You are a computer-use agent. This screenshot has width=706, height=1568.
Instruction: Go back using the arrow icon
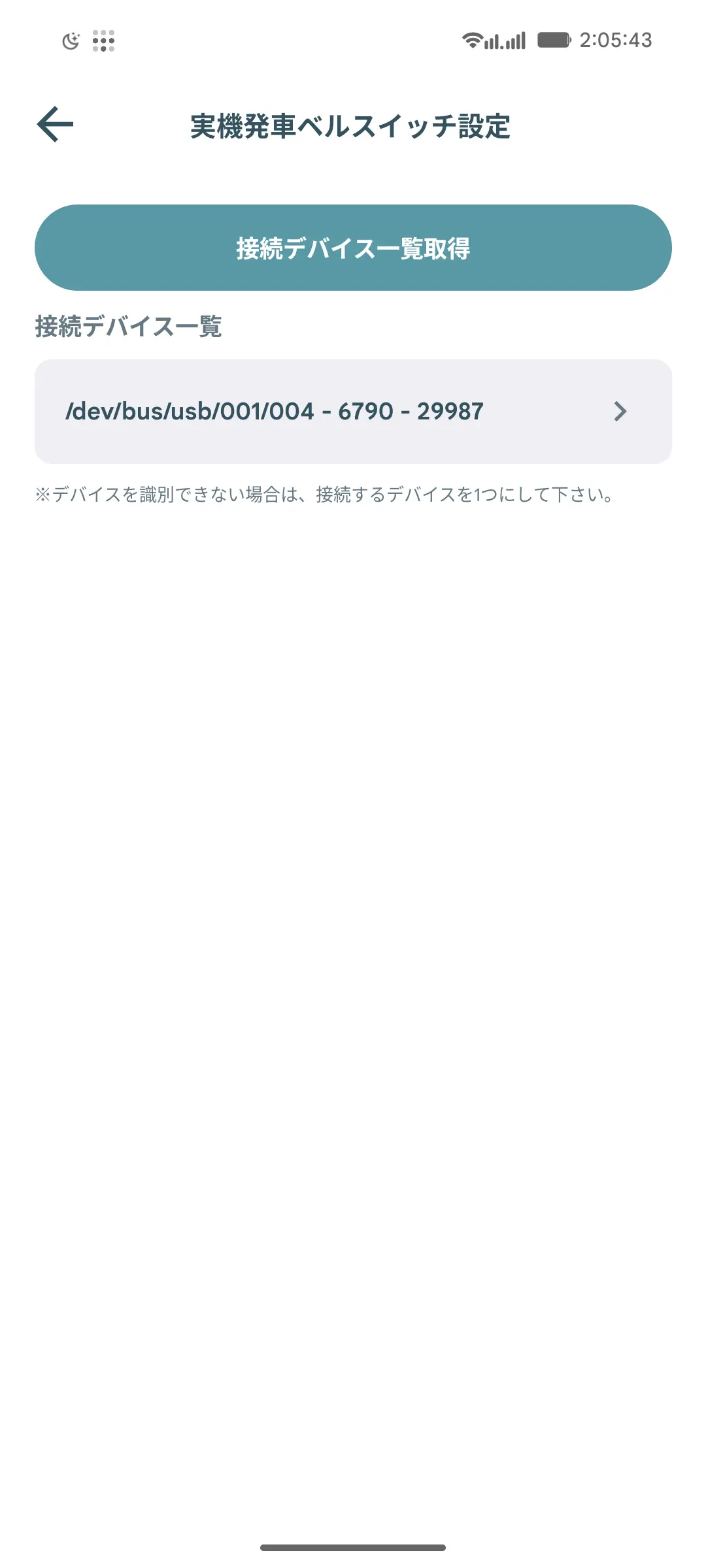pyautogui.click(x=56, y=124)
